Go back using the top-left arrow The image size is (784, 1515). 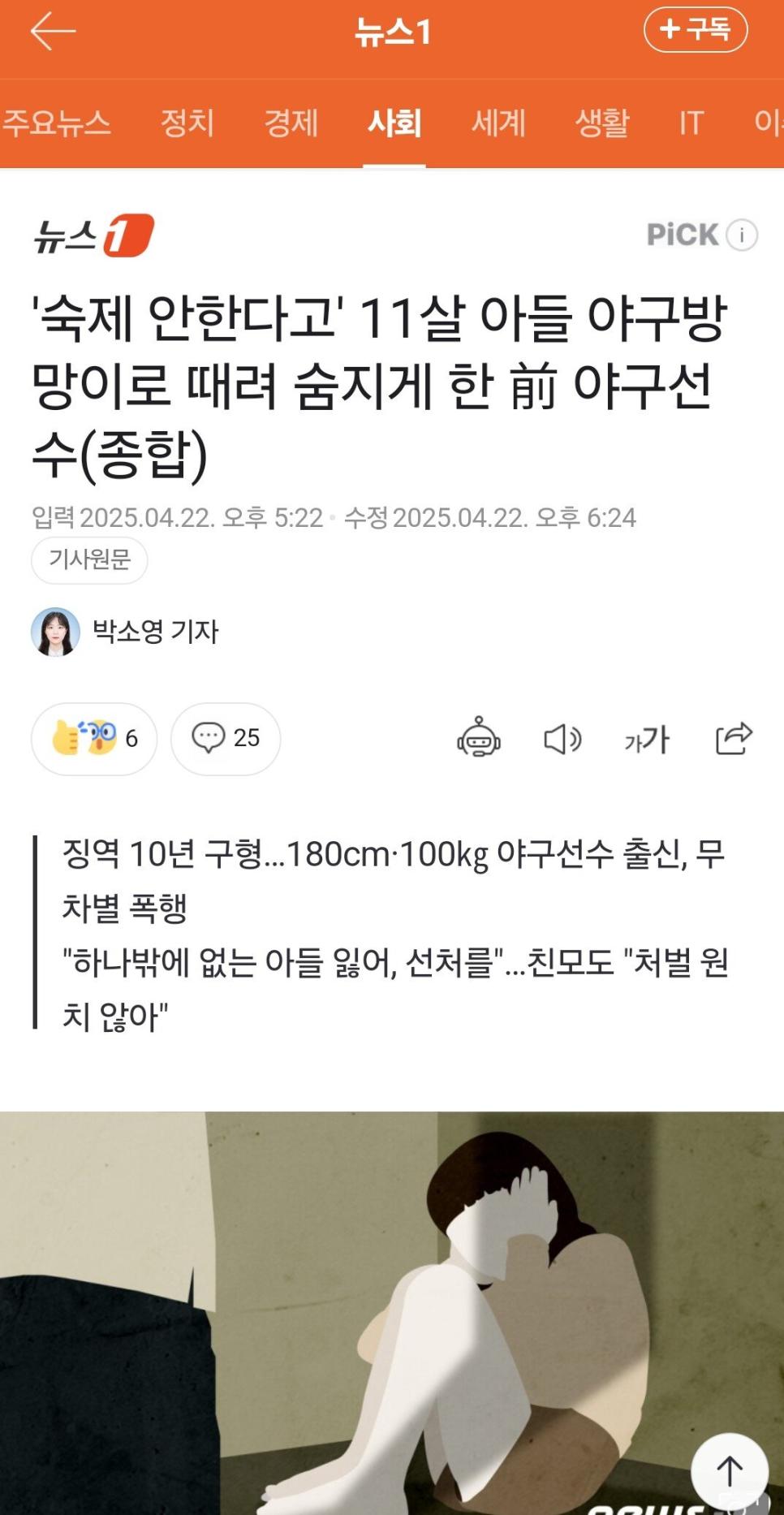pos(53,32)
